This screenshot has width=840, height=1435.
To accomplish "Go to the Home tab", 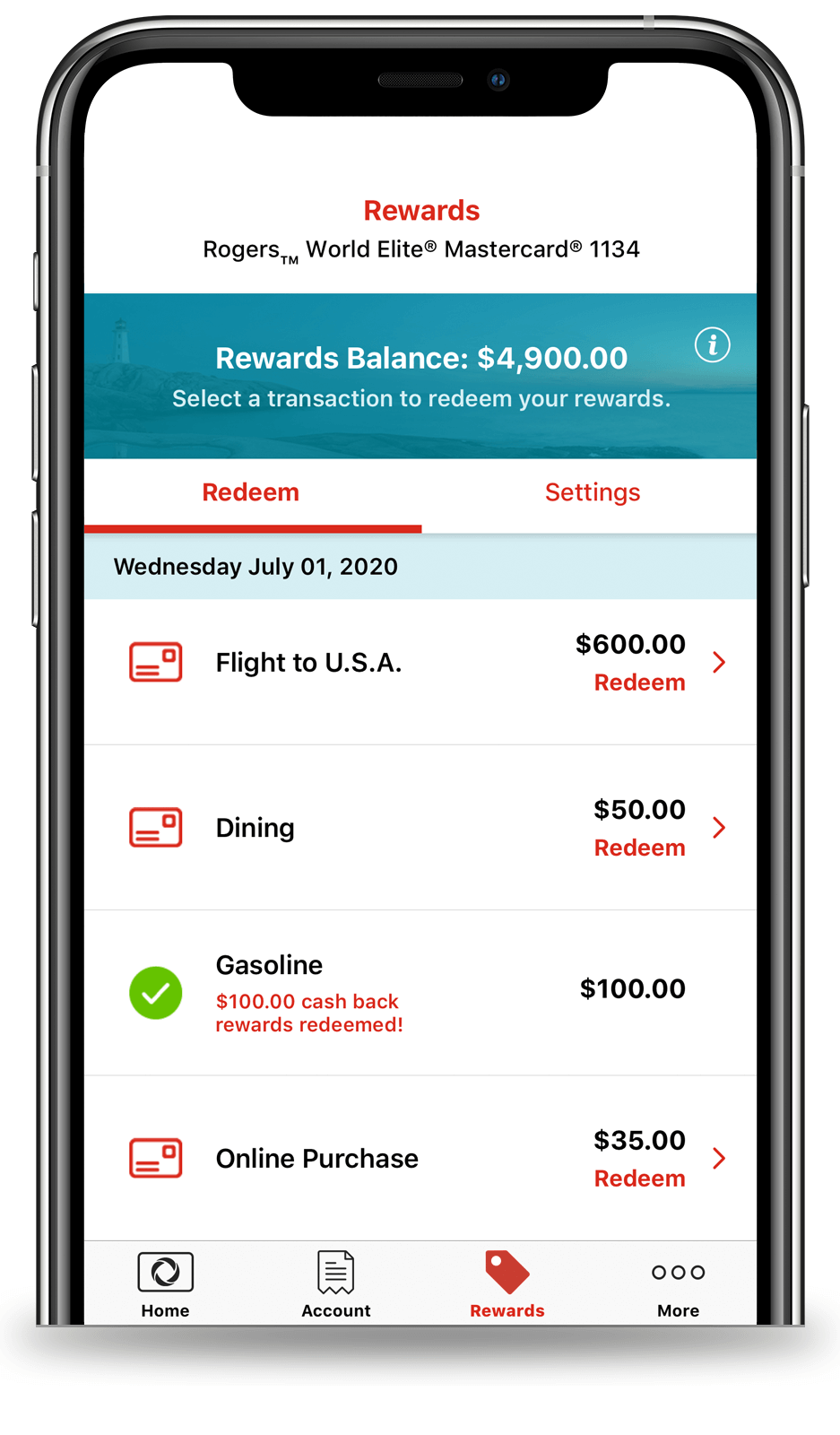I will point(166,1284).
